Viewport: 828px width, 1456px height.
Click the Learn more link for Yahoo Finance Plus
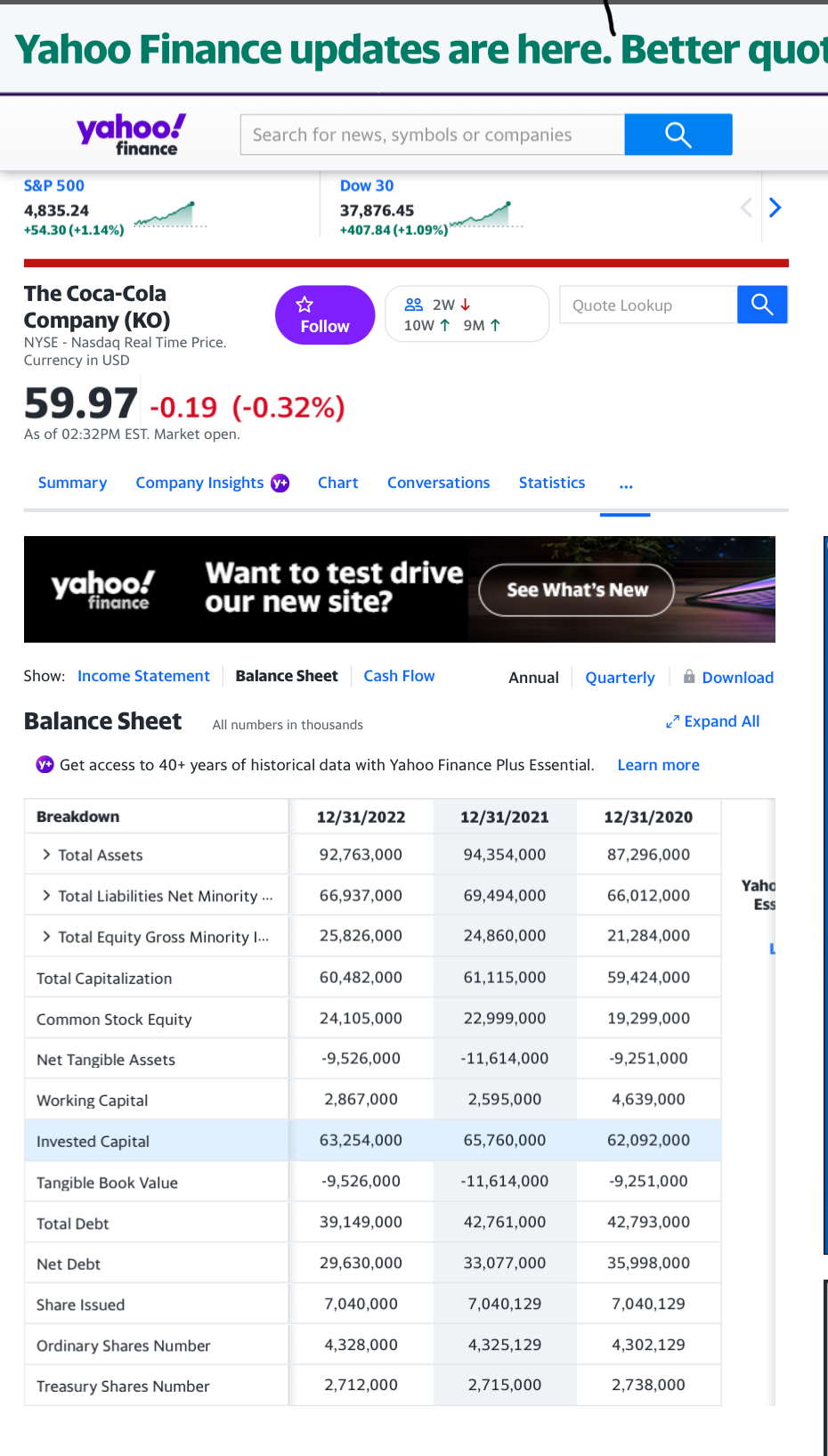(658, 765)
